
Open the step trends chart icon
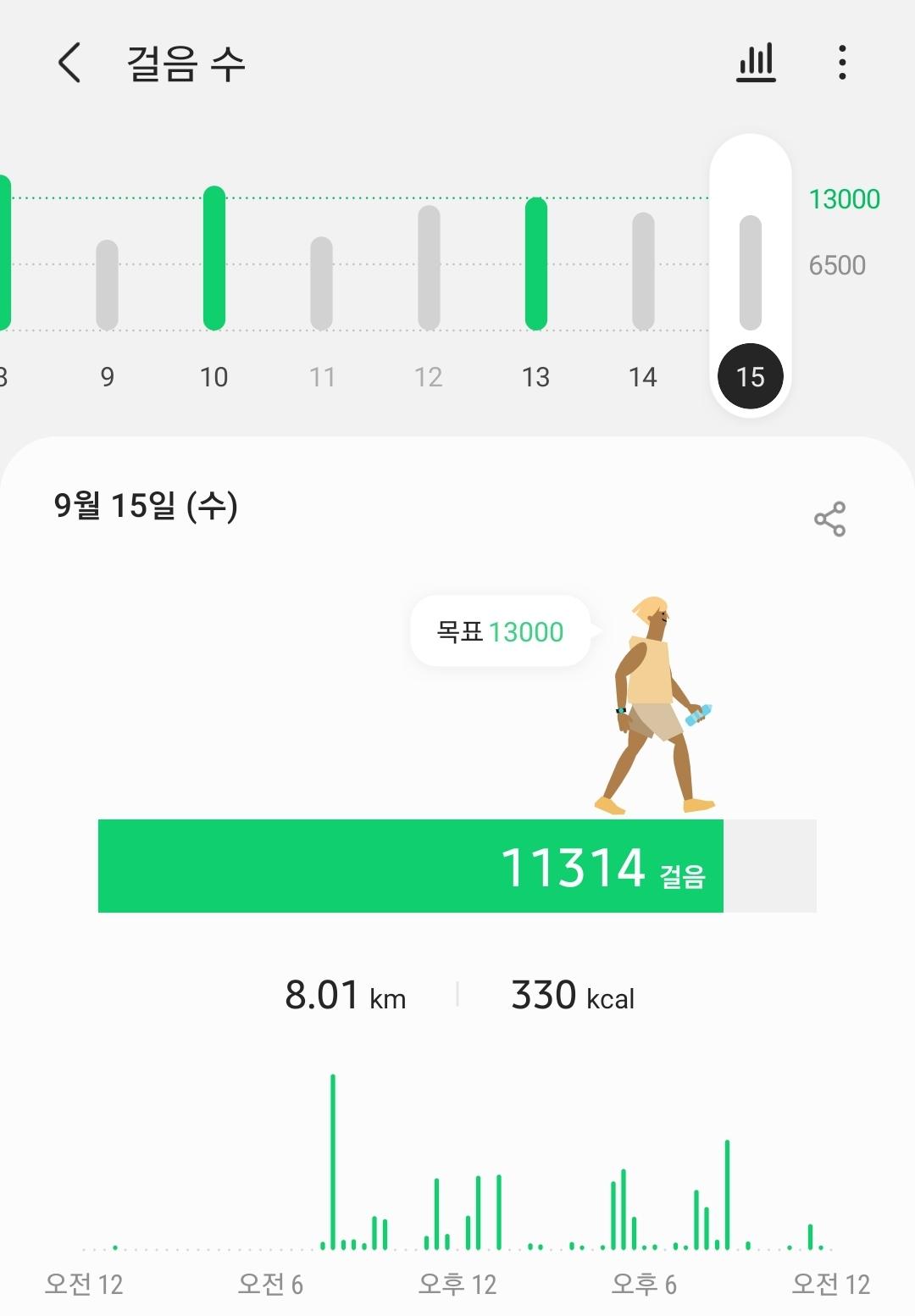coord(756,63)
